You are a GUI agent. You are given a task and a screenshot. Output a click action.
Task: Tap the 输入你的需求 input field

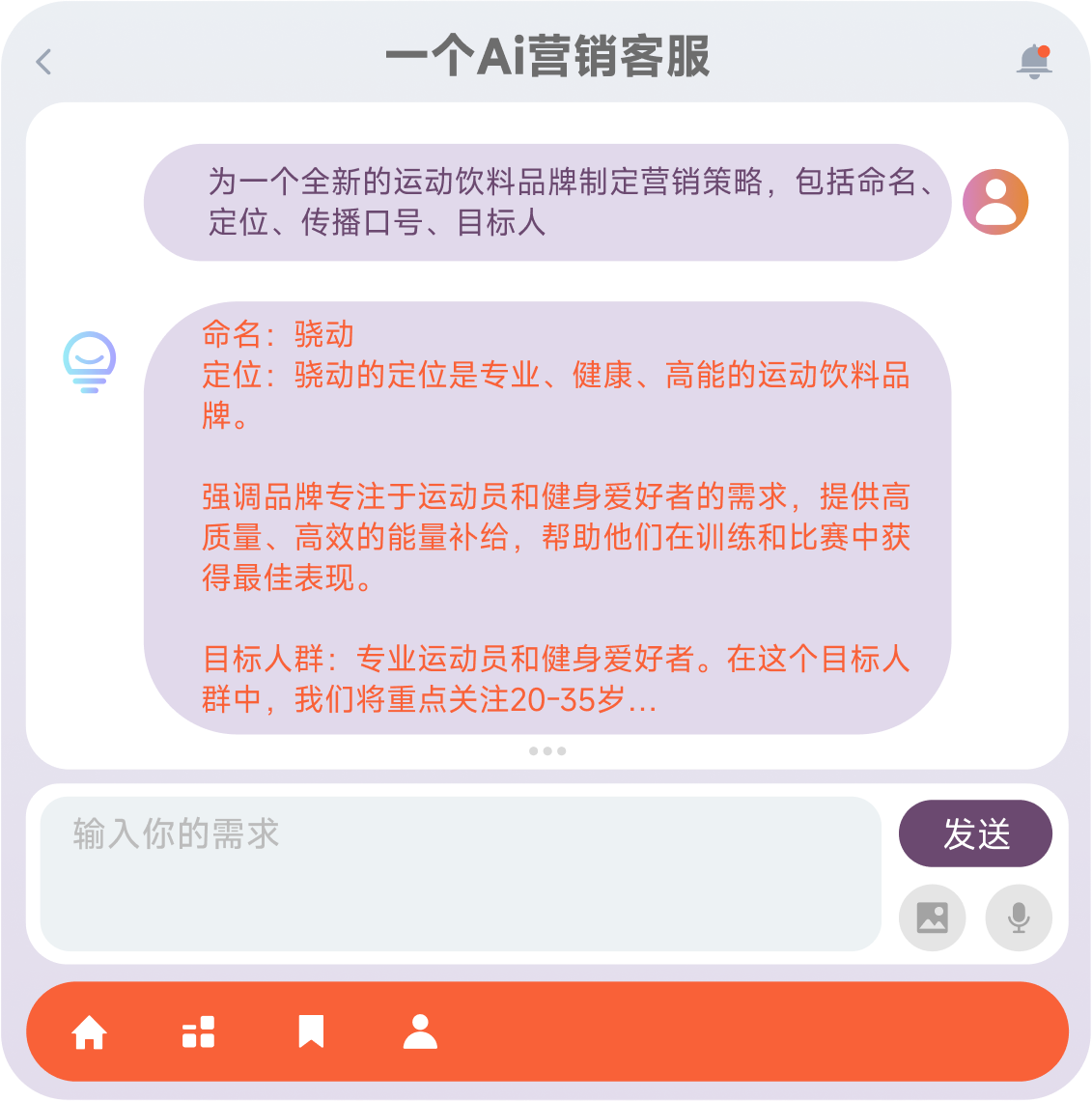(x=460, y=872)
